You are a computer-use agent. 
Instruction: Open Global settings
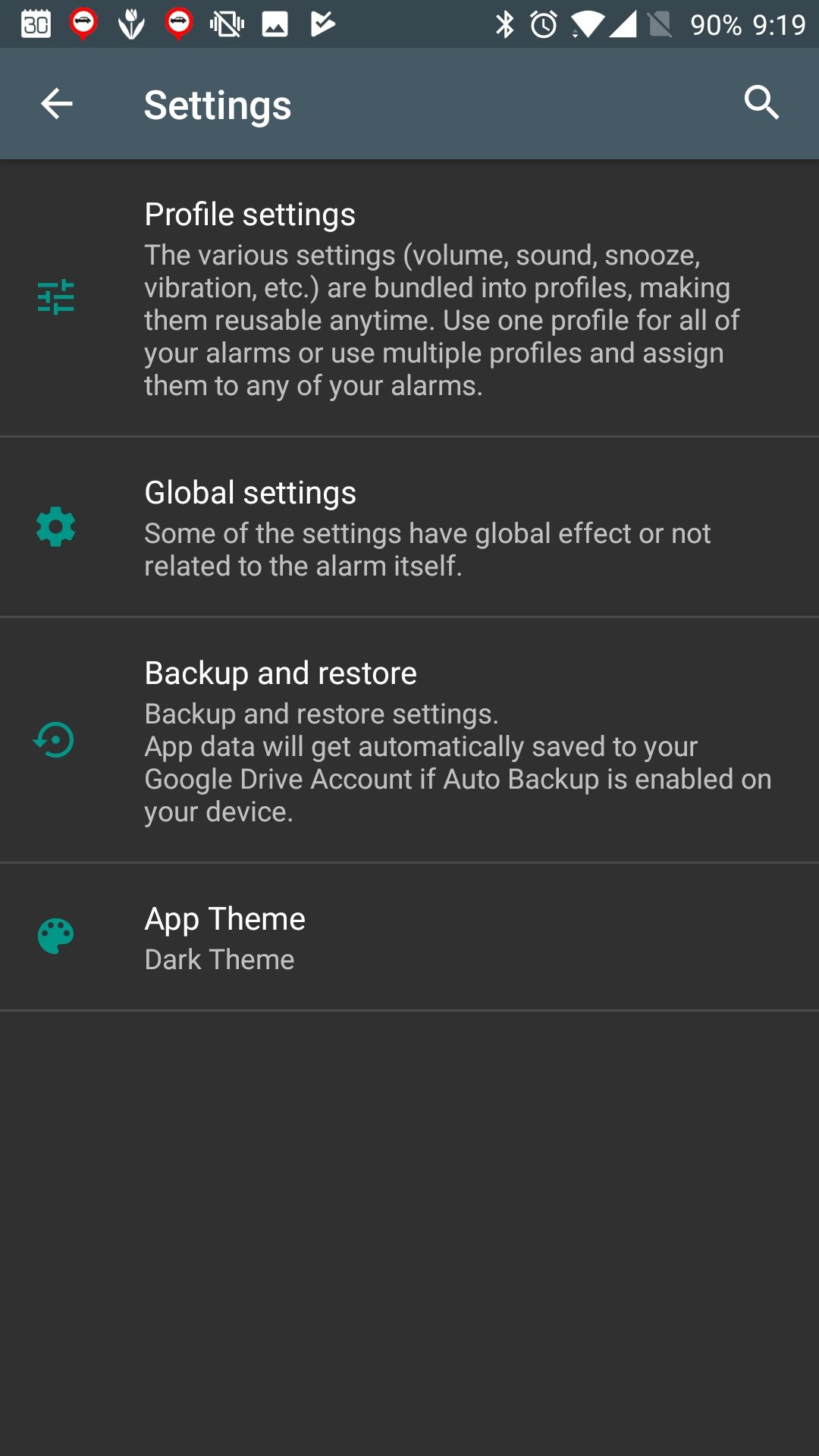(x=409, y=527)
